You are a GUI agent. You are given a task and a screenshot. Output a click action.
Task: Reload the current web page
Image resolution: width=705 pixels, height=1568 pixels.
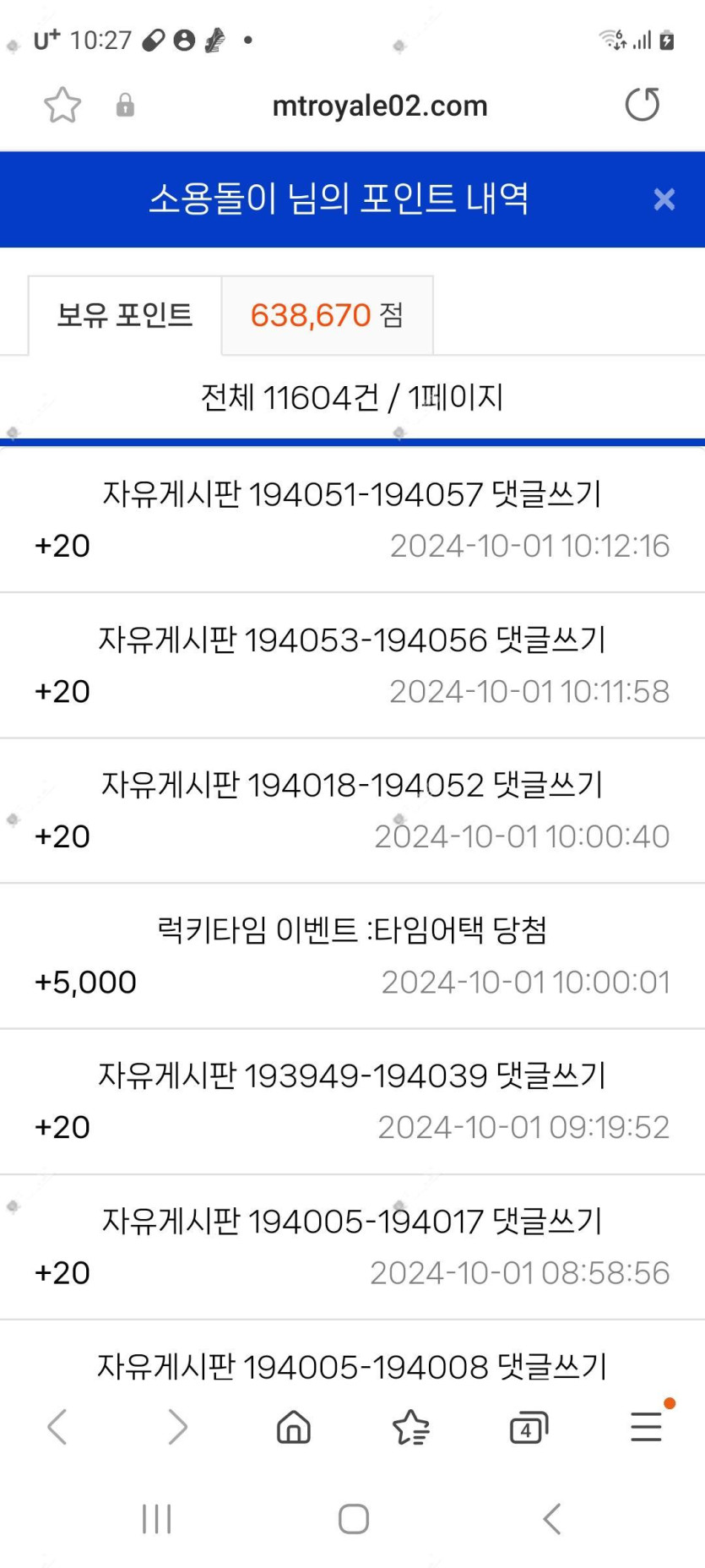click(642, 105)
